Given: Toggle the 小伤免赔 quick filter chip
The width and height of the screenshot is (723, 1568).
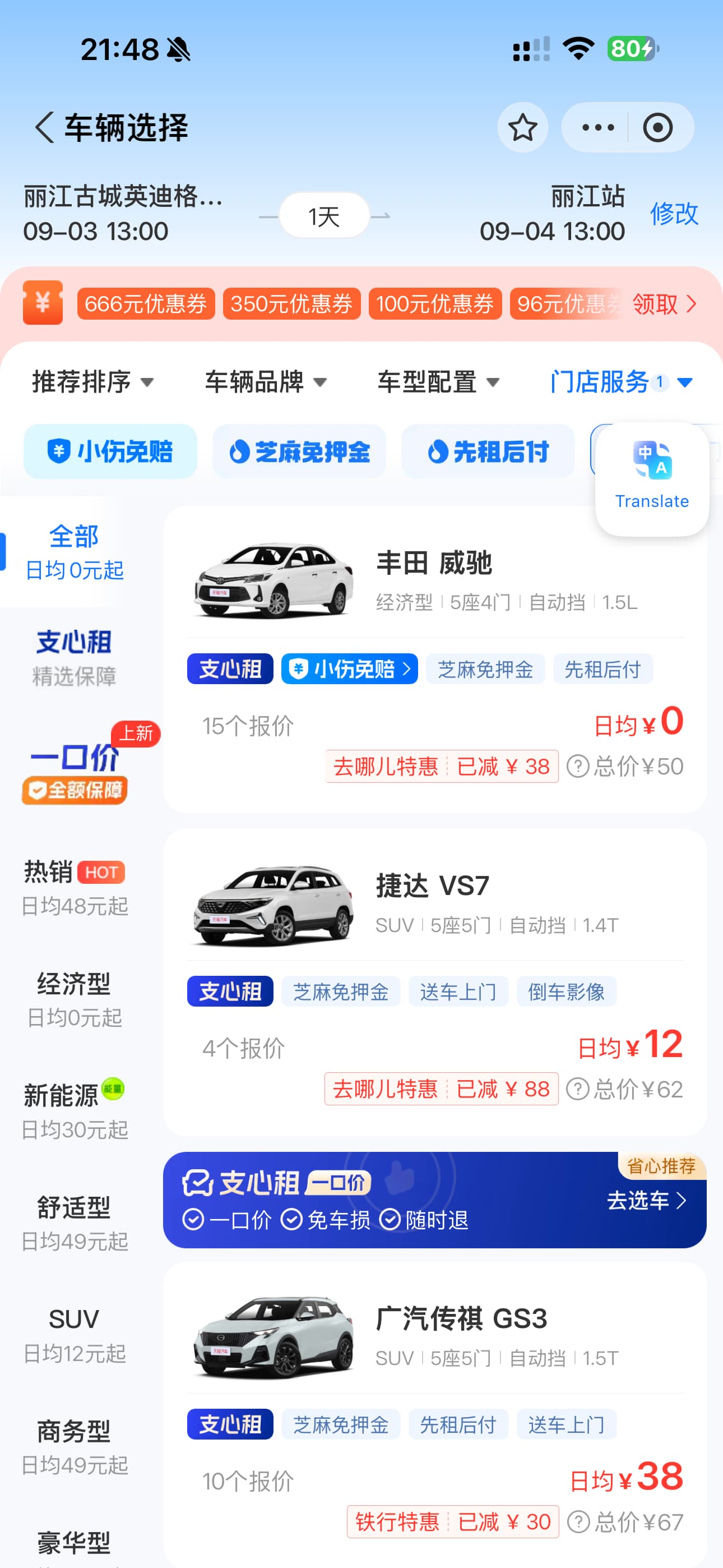Looking at the screenshot, I should [x=110, y=451].
